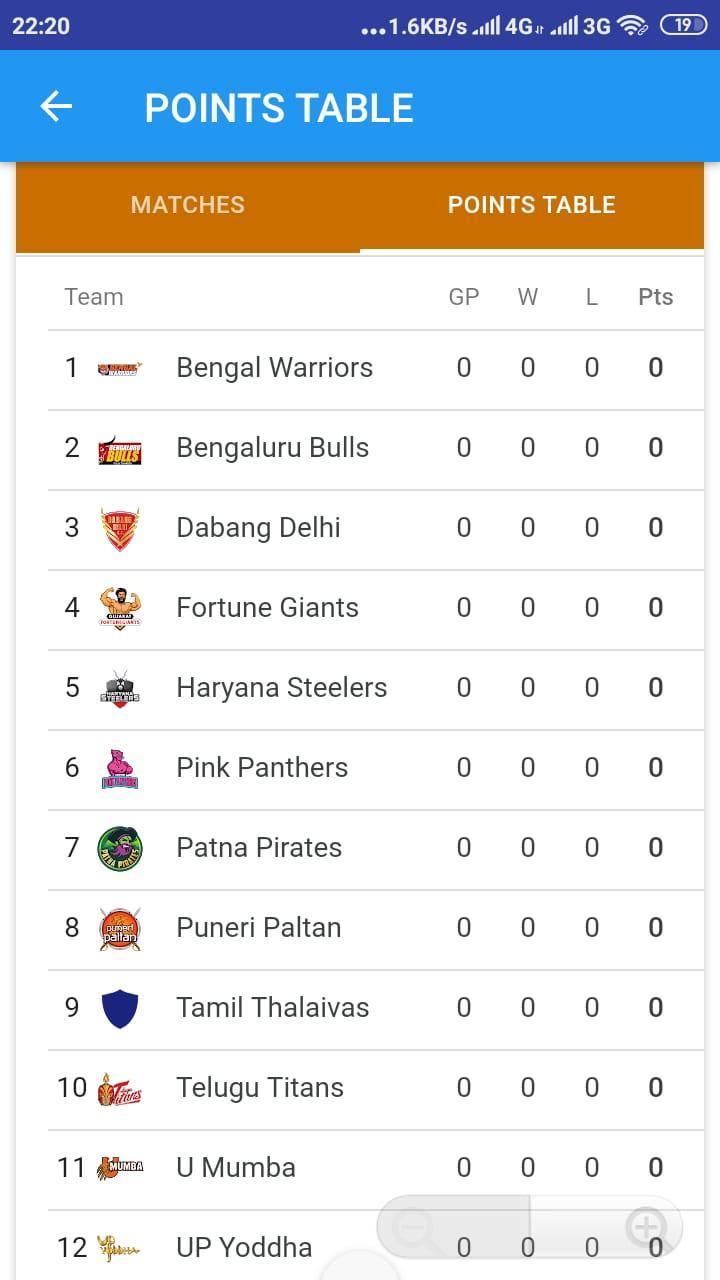The image size is (720, 1280).
Task: Select the POINTS TABLE tab
Action: click(x=532, y=204)
